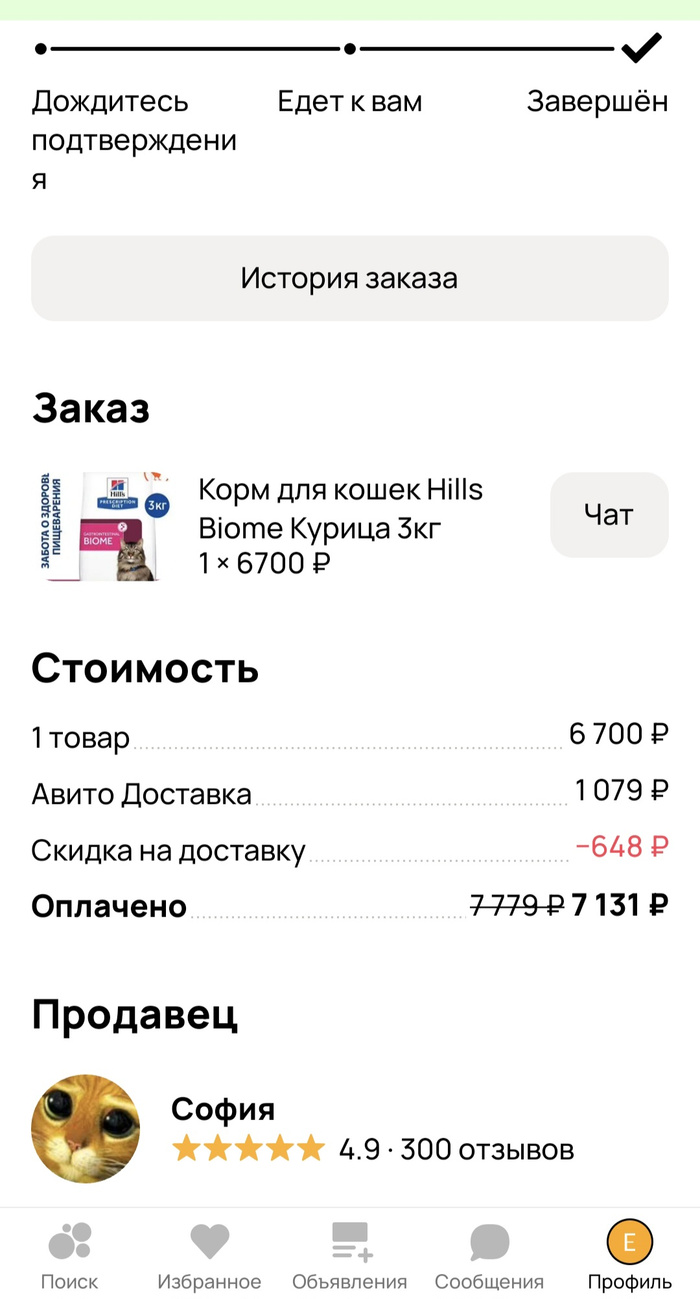Open seller София's profile
Image resolution: width=700 pixels, height=1299 pixels.
pyautogui.click(x=223, y=1109)
